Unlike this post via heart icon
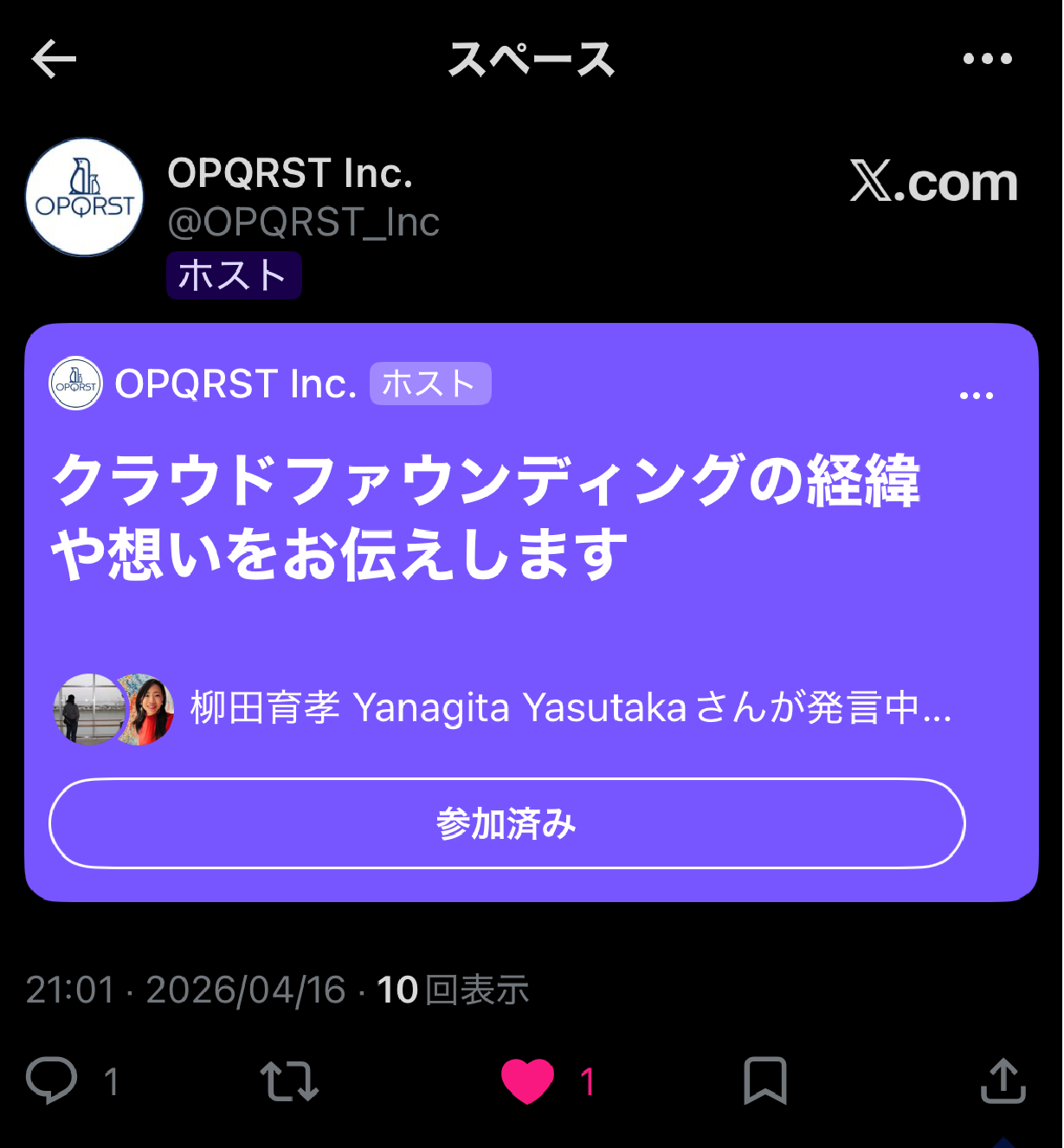1064x1148 pixels. point(527,1080)
